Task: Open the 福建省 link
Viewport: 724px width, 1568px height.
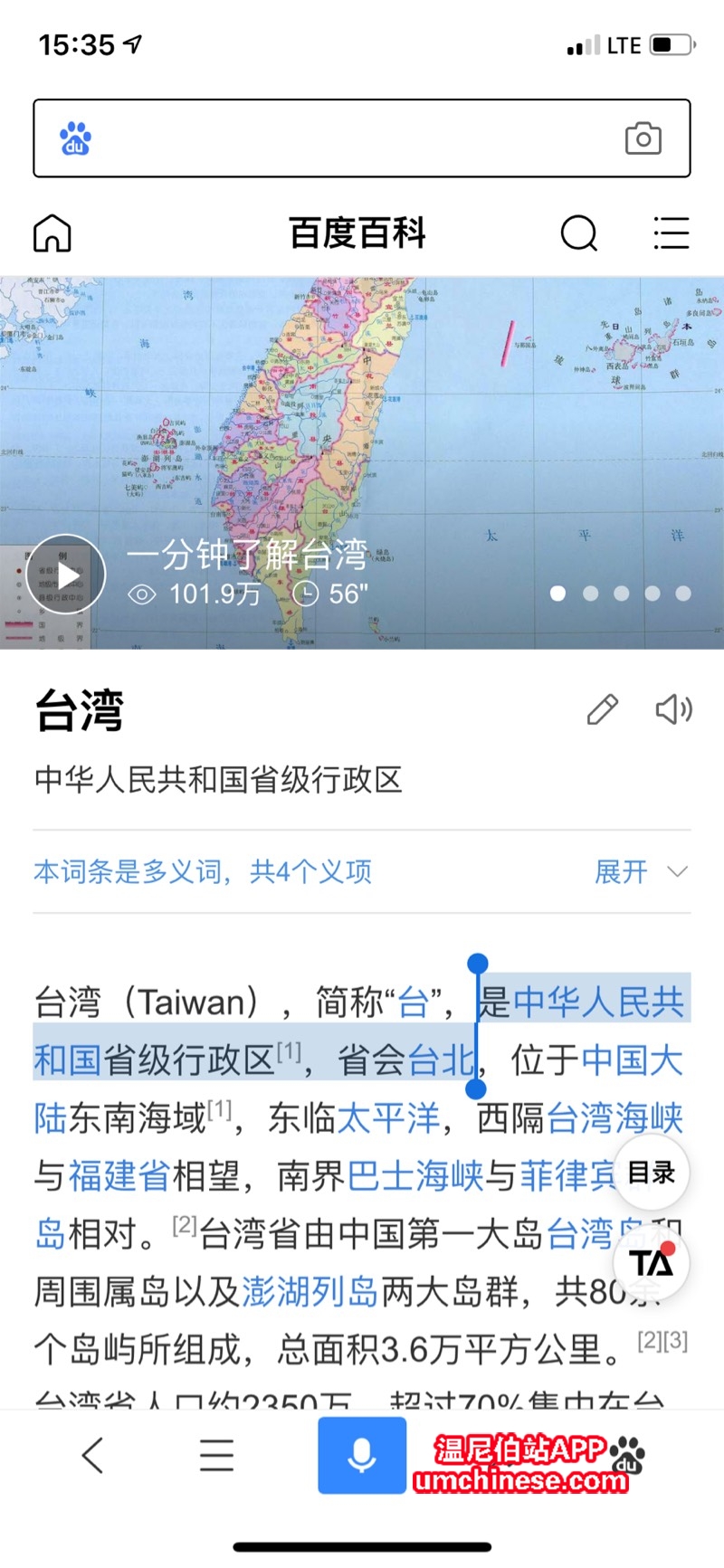Action: 119,1176
